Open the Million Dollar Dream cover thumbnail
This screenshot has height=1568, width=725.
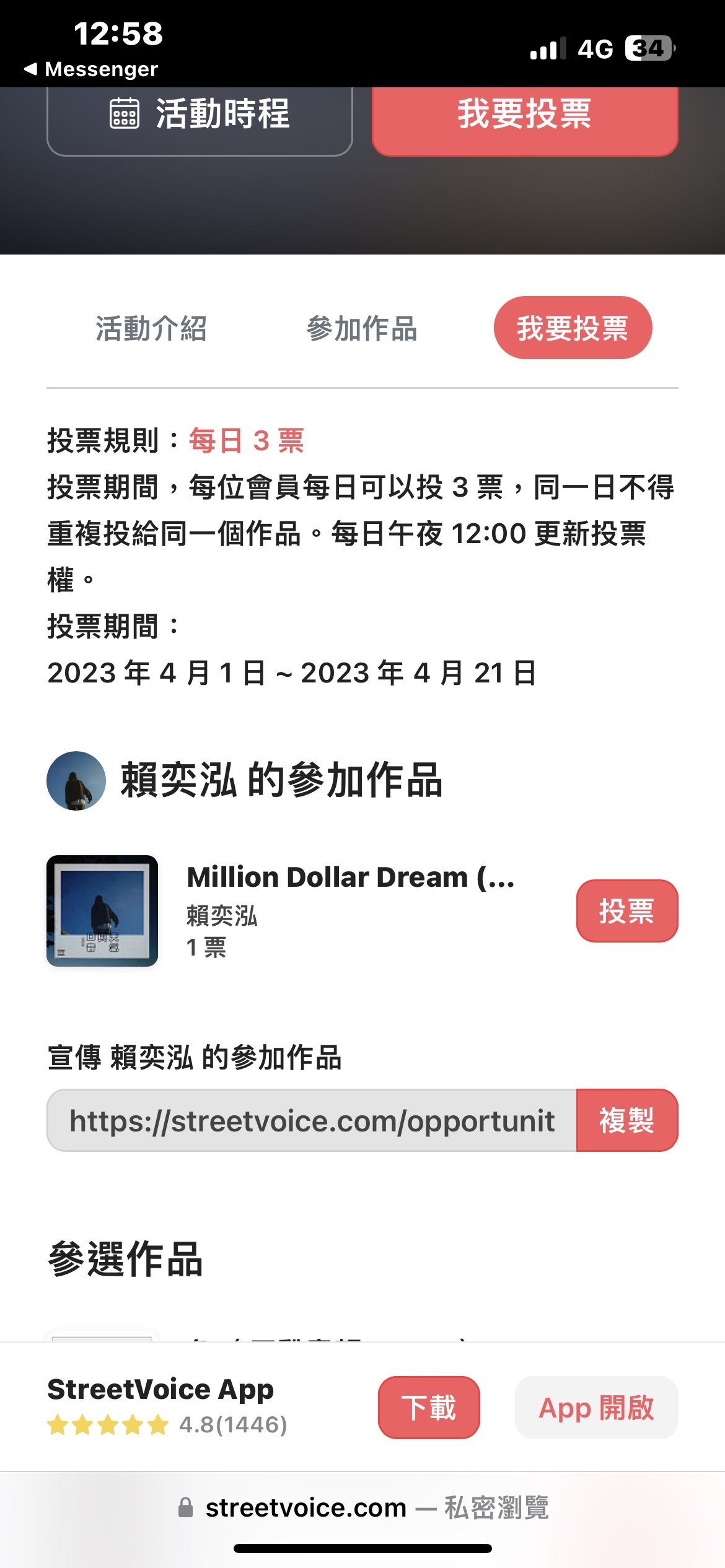click(102, 911)
